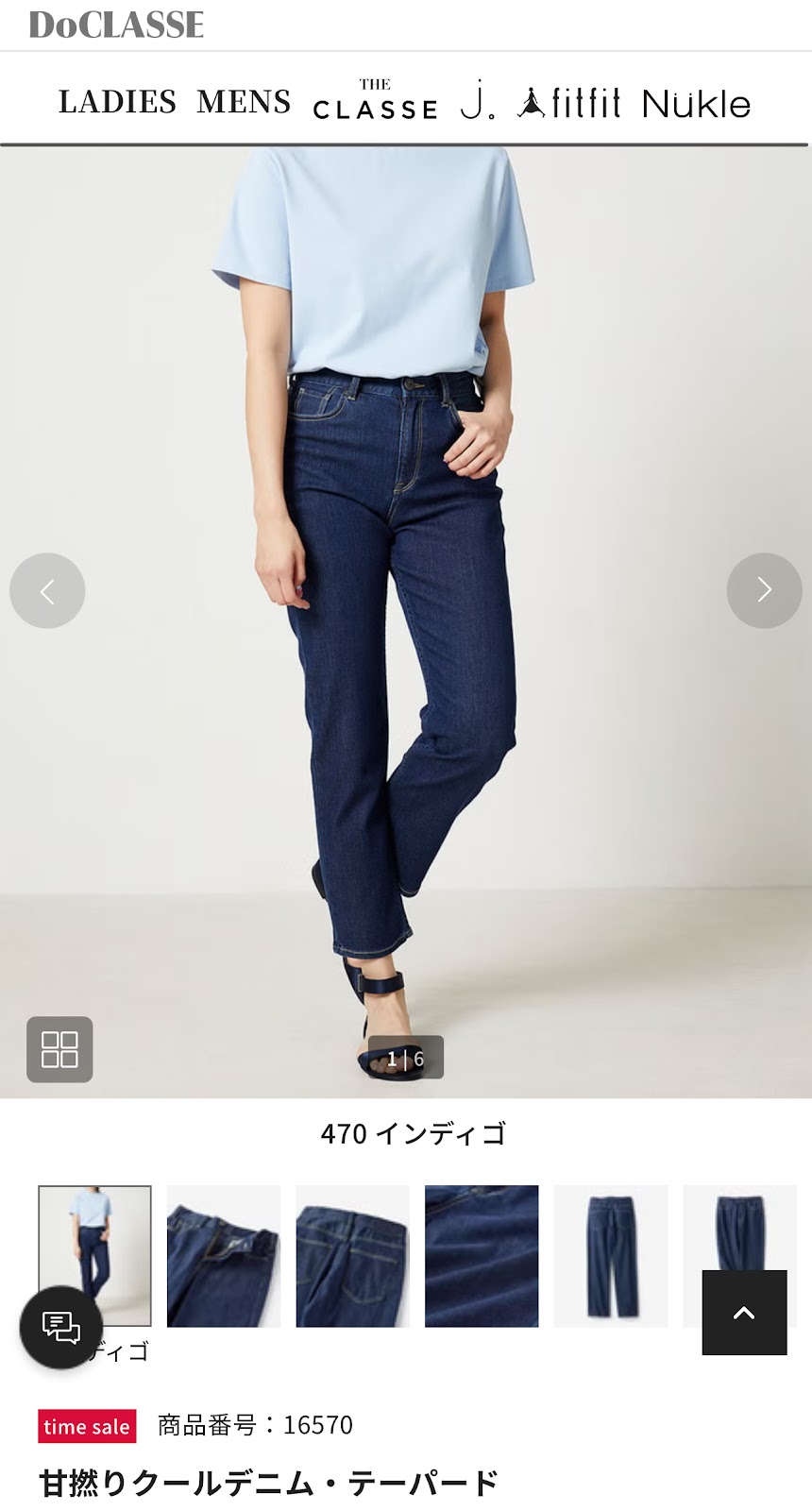The height and width of the screenshot is (1511, 812).
Task: Go to the fitfit brand tab
Action: [x=570, y=102]
